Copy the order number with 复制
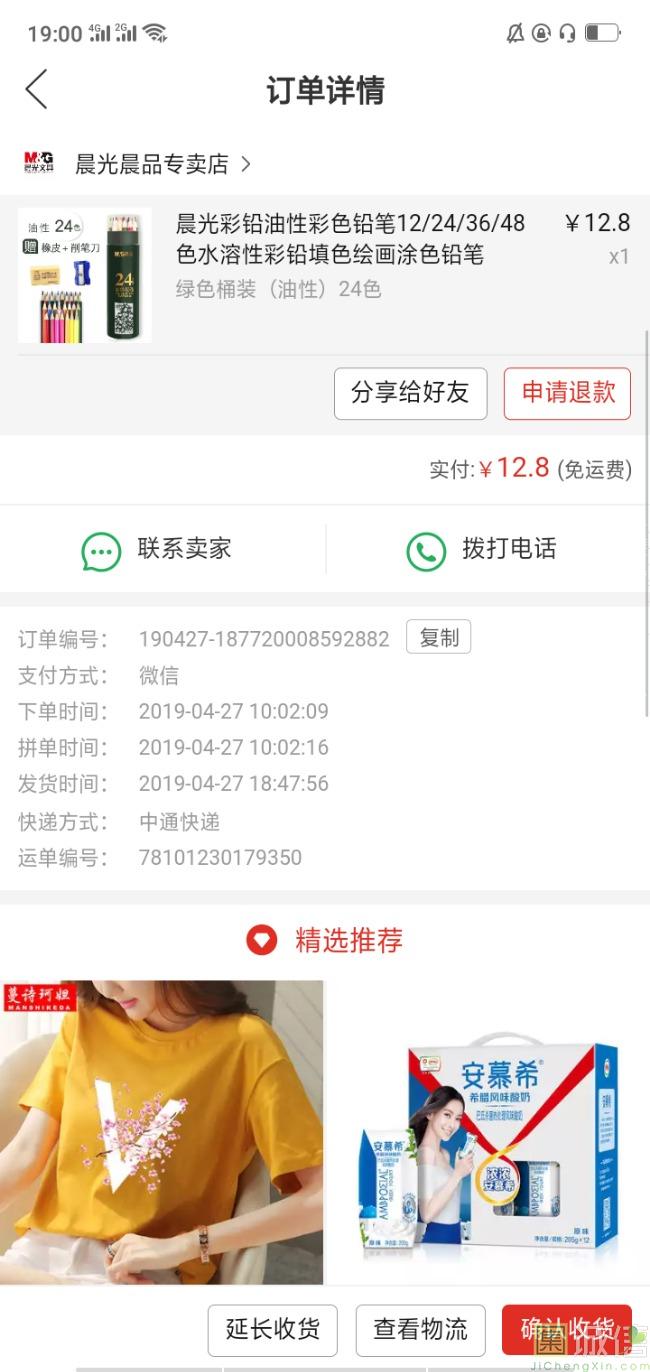This screenshot has width=650, height=1372. pos(438,638)
